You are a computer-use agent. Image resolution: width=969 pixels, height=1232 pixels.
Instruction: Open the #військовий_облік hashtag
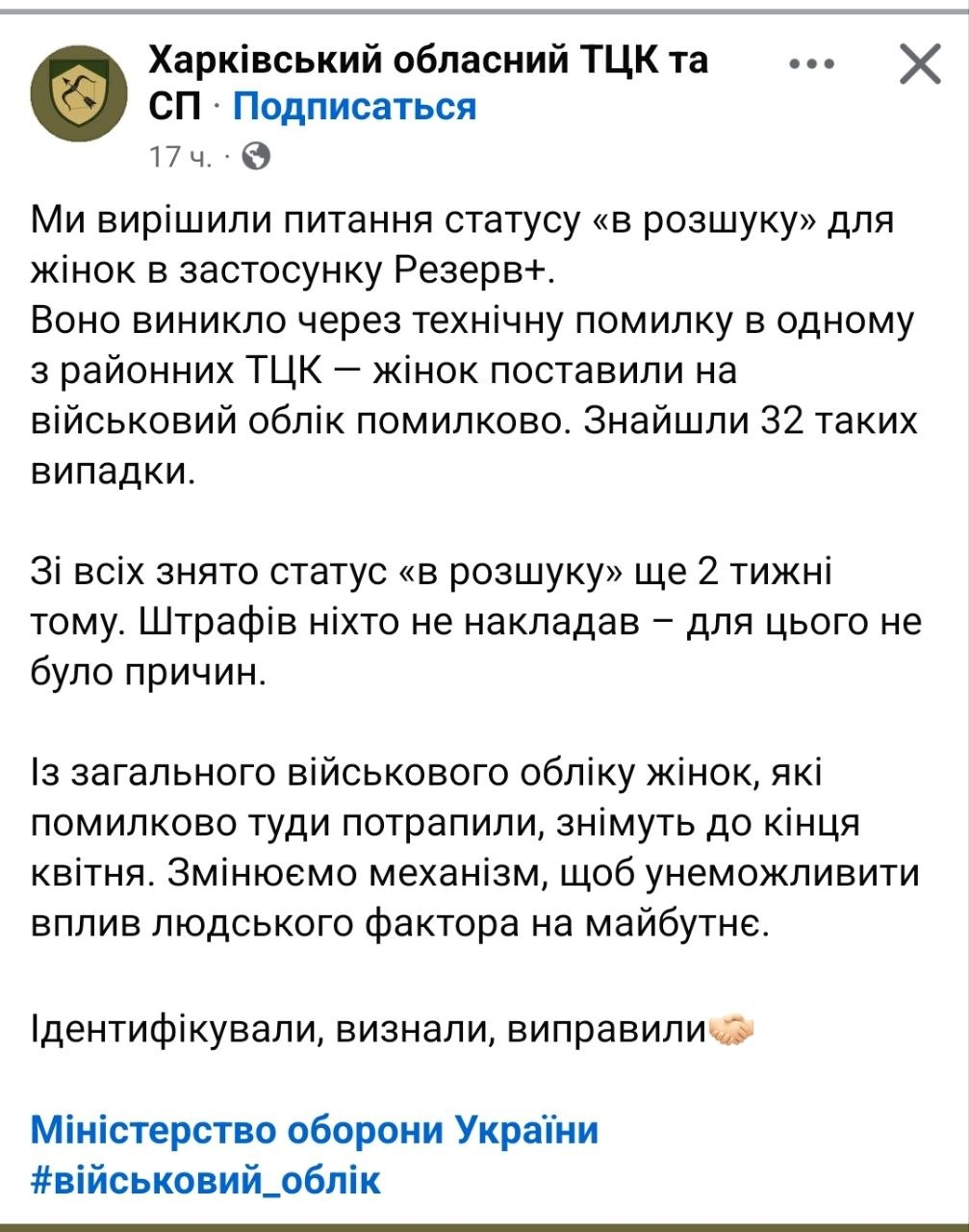206,1179
